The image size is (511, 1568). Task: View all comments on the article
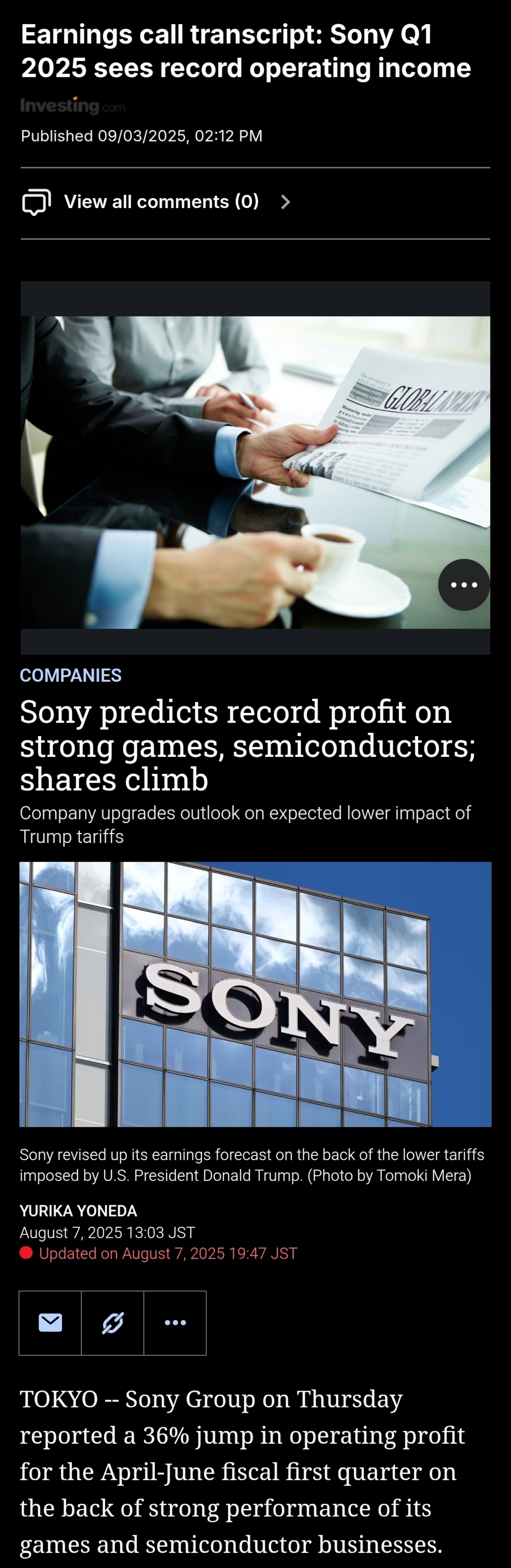pyautogui.click(x=161, y=202)
